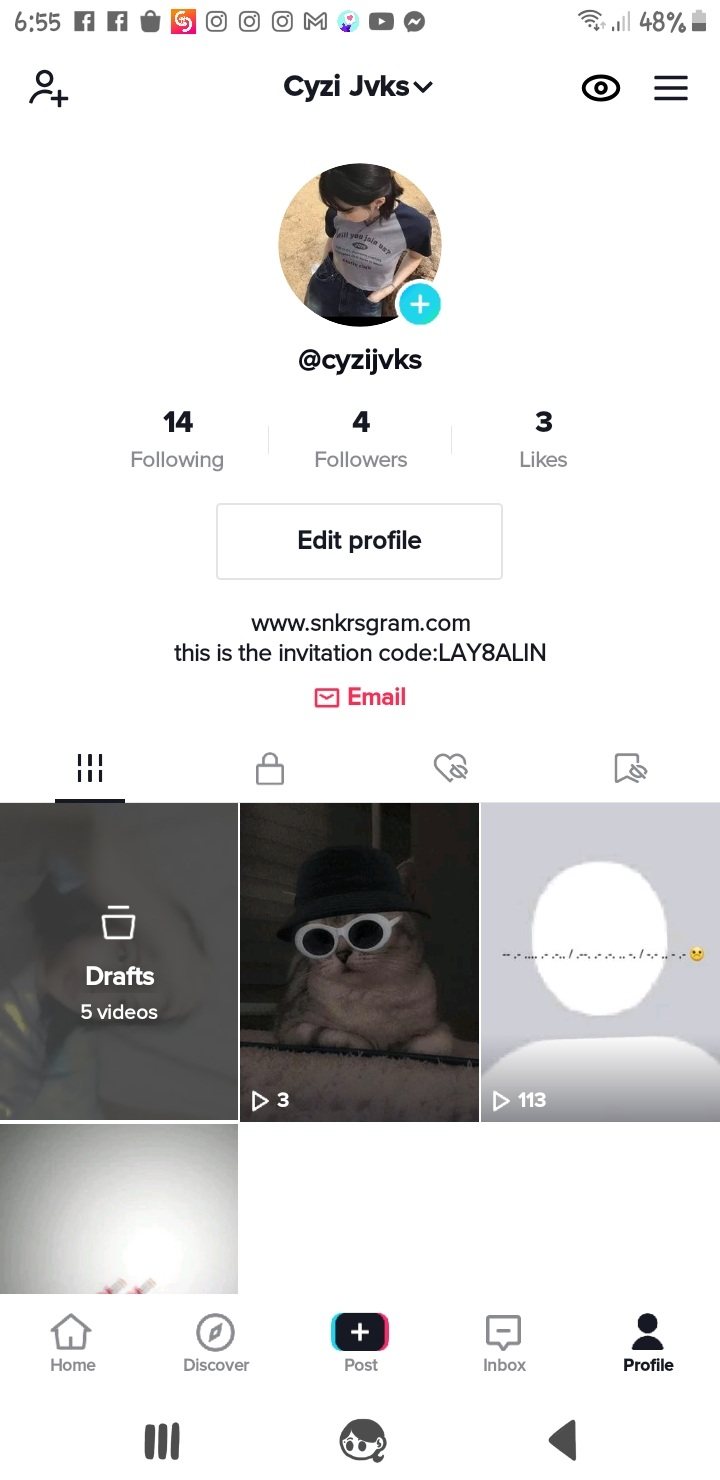The width and height of the screenshot is (720, 1480).
Task: Switch to the liked videos tab
Action: pos(451,768)
